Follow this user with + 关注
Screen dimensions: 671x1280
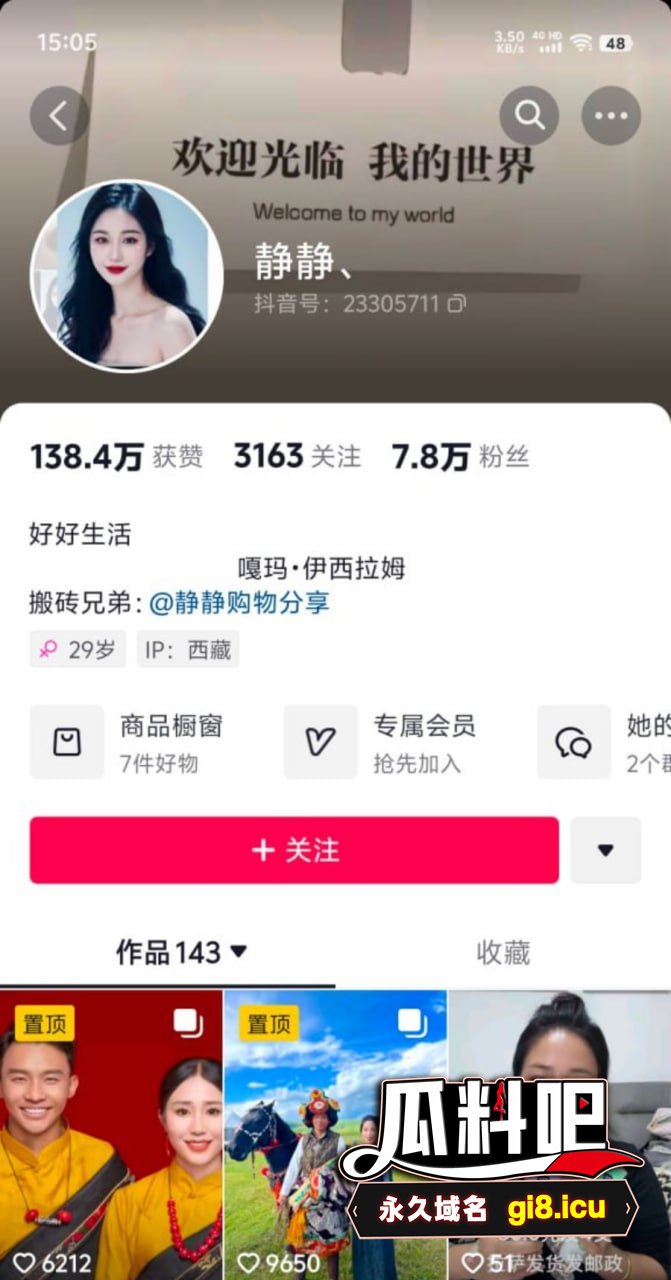point(294,850)
